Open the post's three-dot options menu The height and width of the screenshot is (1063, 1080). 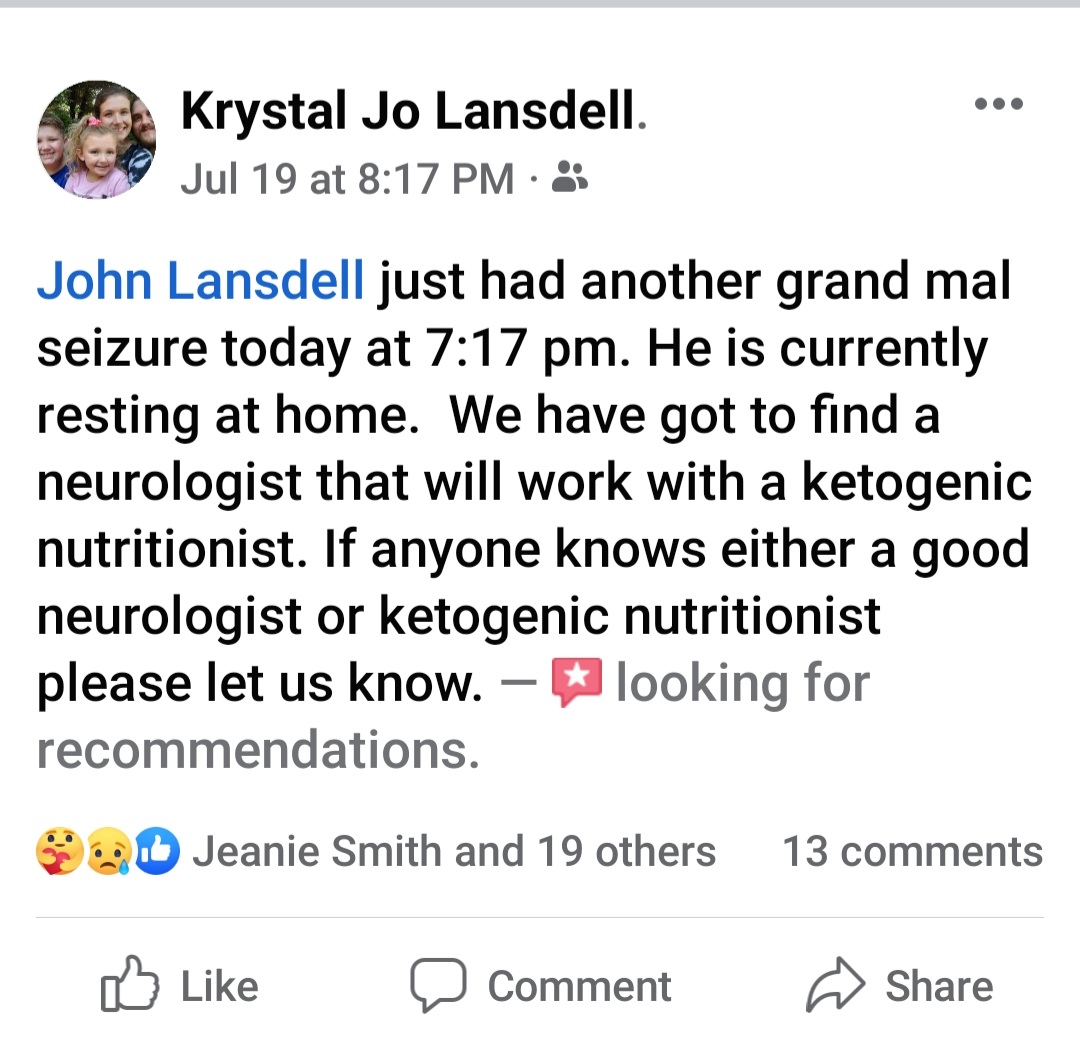coord(999,104)
